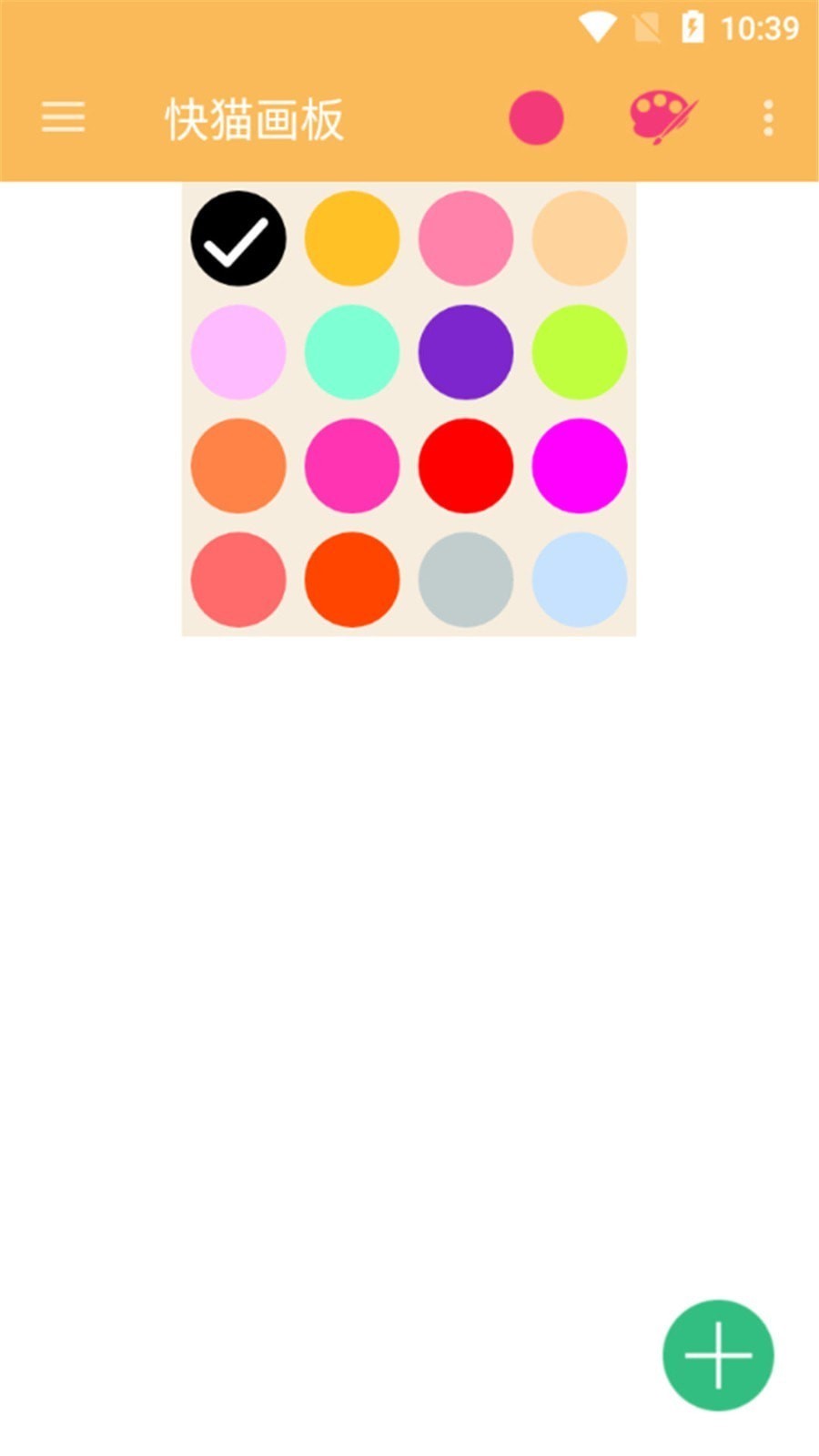Open the three-dot overflow menu
819x1456 pixels.
[x=768, y=118]
